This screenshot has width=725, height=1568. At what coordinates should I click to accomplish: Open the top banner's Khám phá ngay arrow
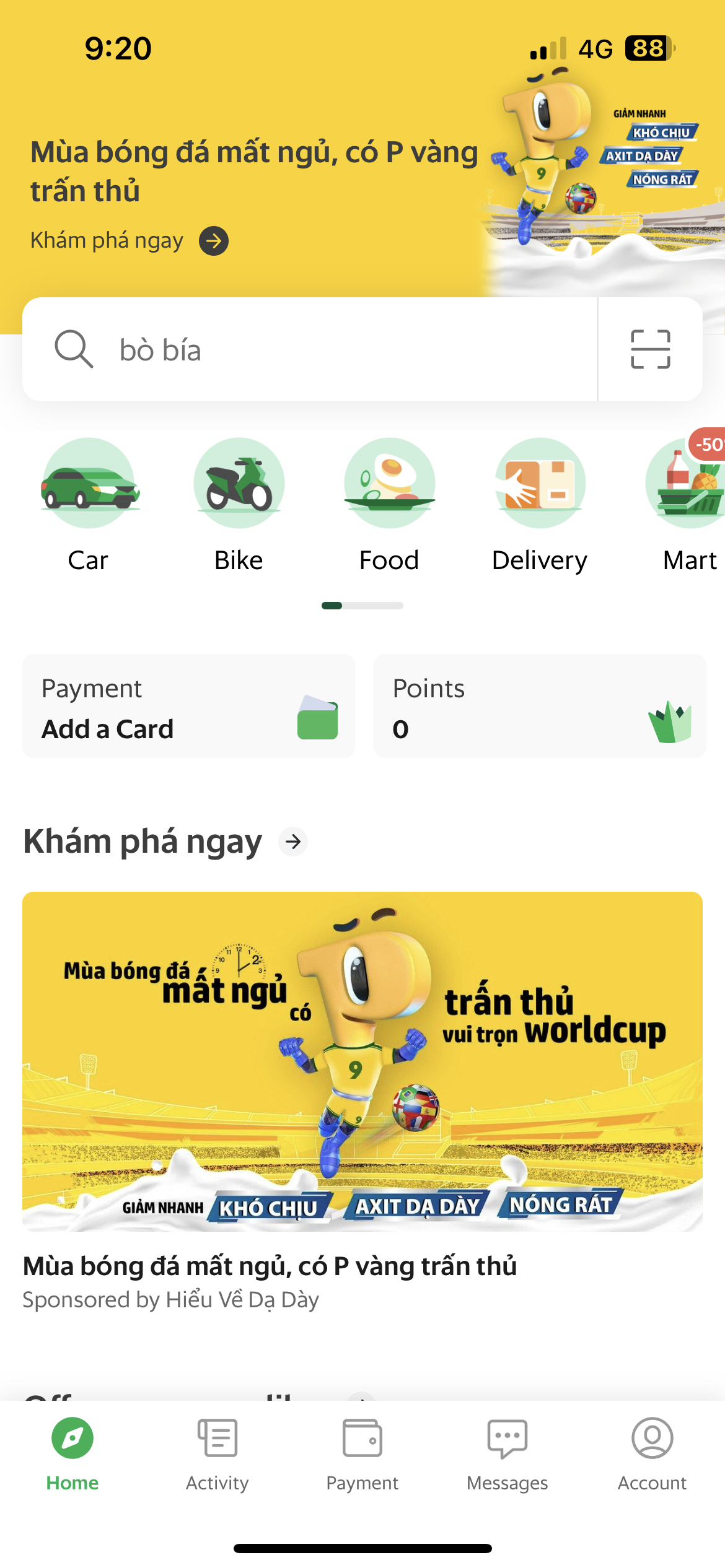214,241
